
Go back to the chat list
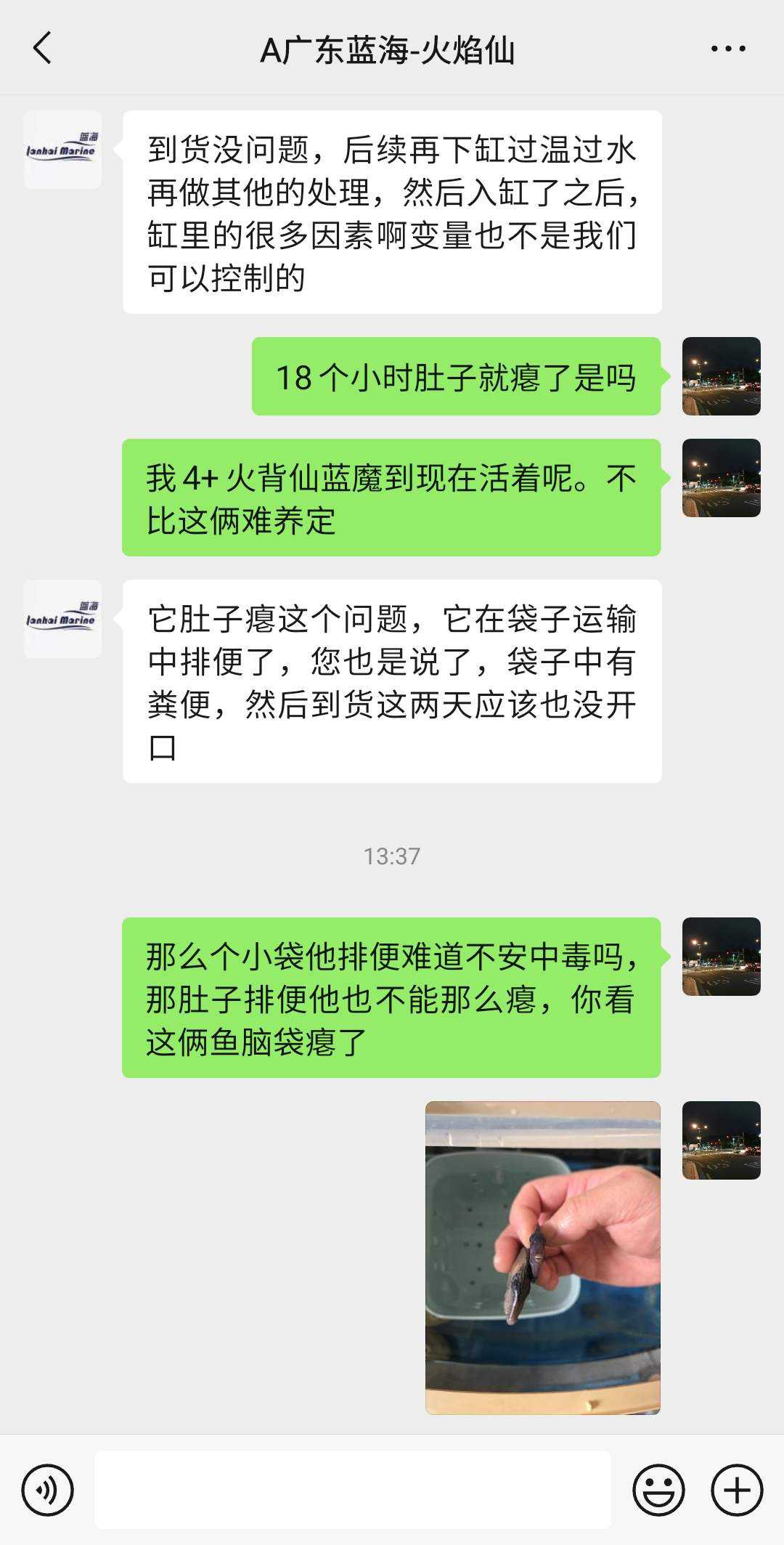43,49
